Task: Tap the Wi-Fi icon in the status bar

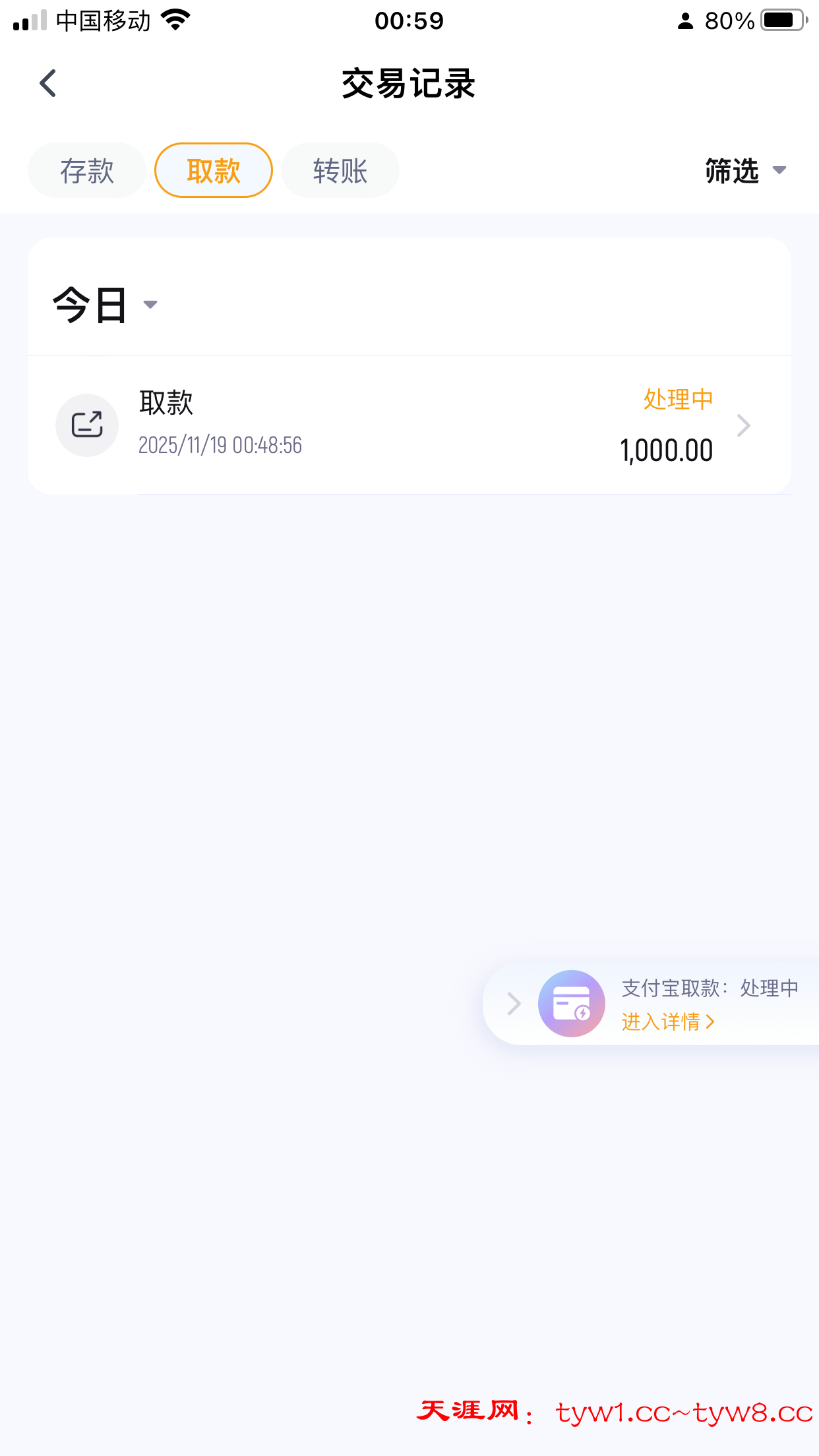Action: tap(175, 19)
